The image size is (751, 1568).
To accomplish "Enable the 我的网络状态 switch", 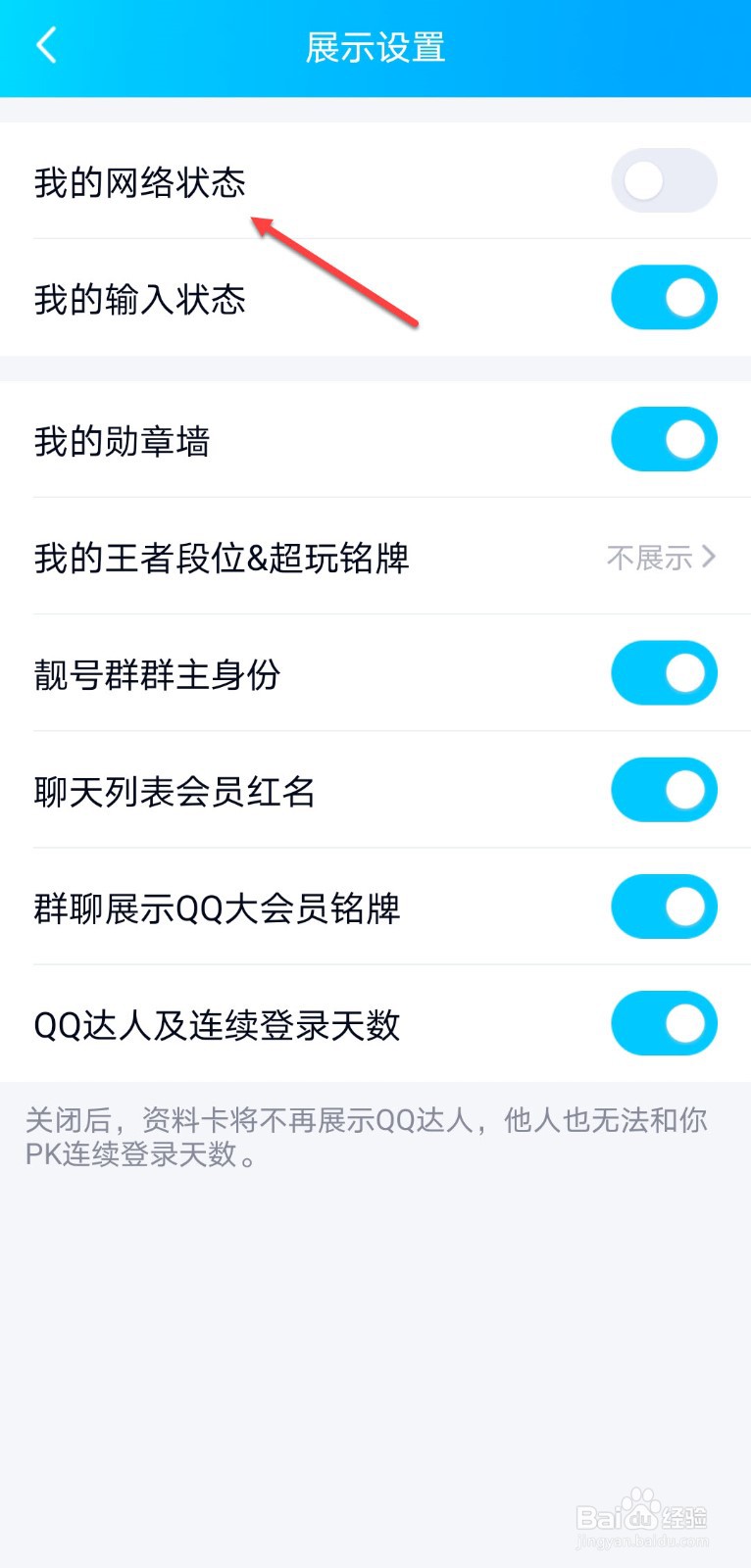I will coord(664,180).
